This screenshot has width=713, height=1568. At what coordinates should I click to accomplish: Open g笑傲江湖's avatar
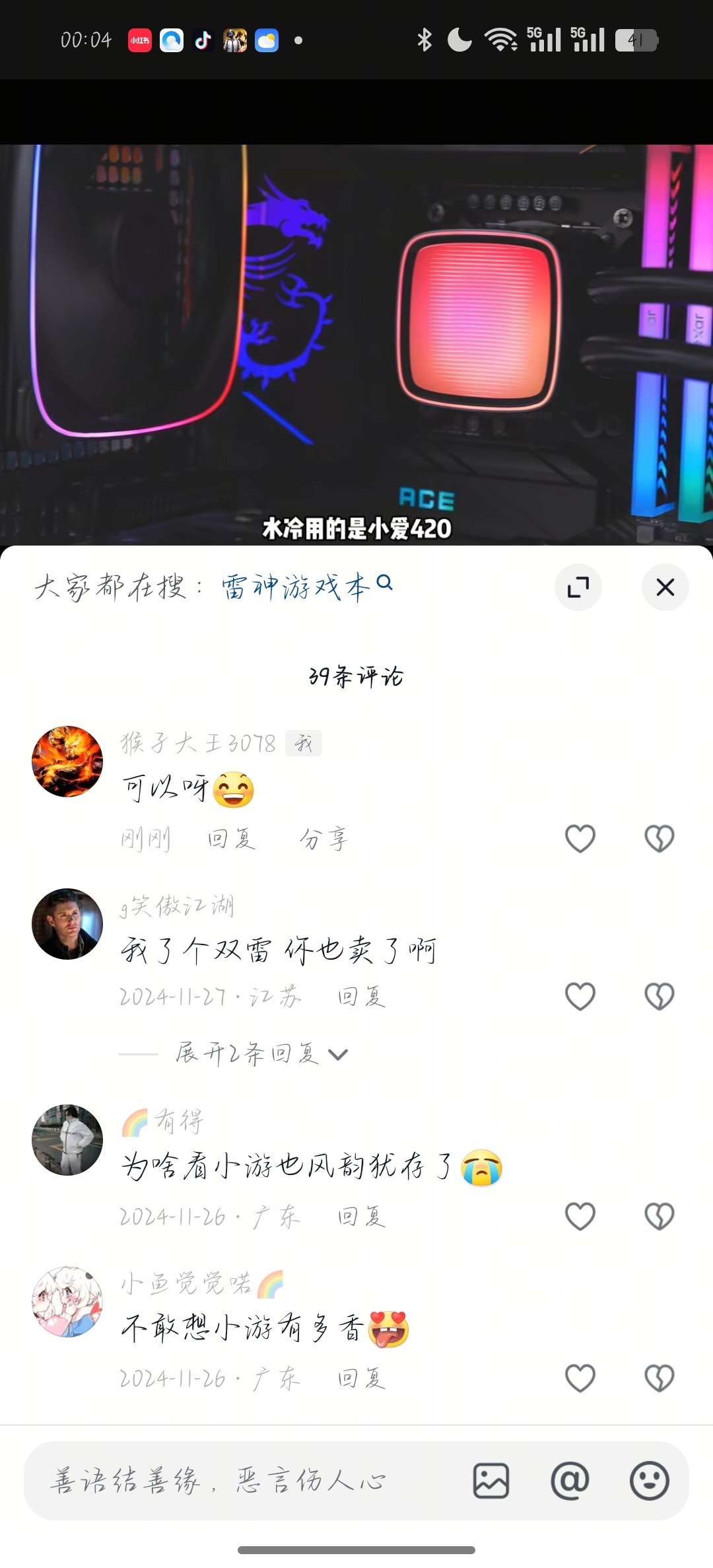point(67,924)
